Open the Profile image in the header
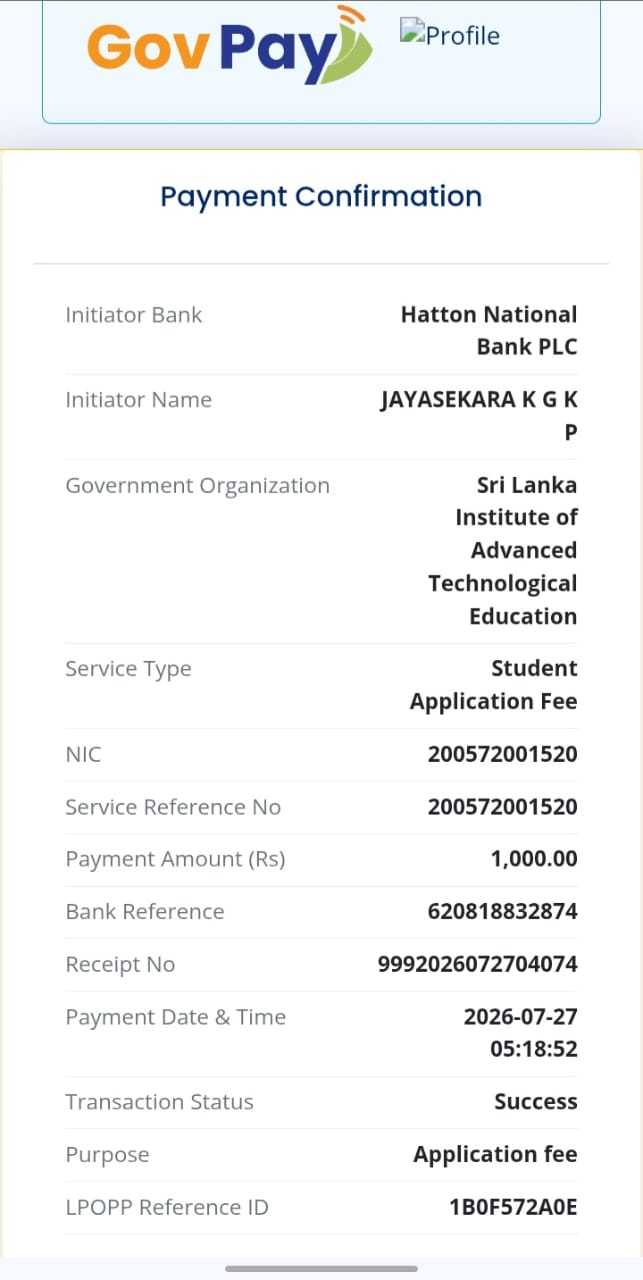643x1280 pixels. (449, 35)
